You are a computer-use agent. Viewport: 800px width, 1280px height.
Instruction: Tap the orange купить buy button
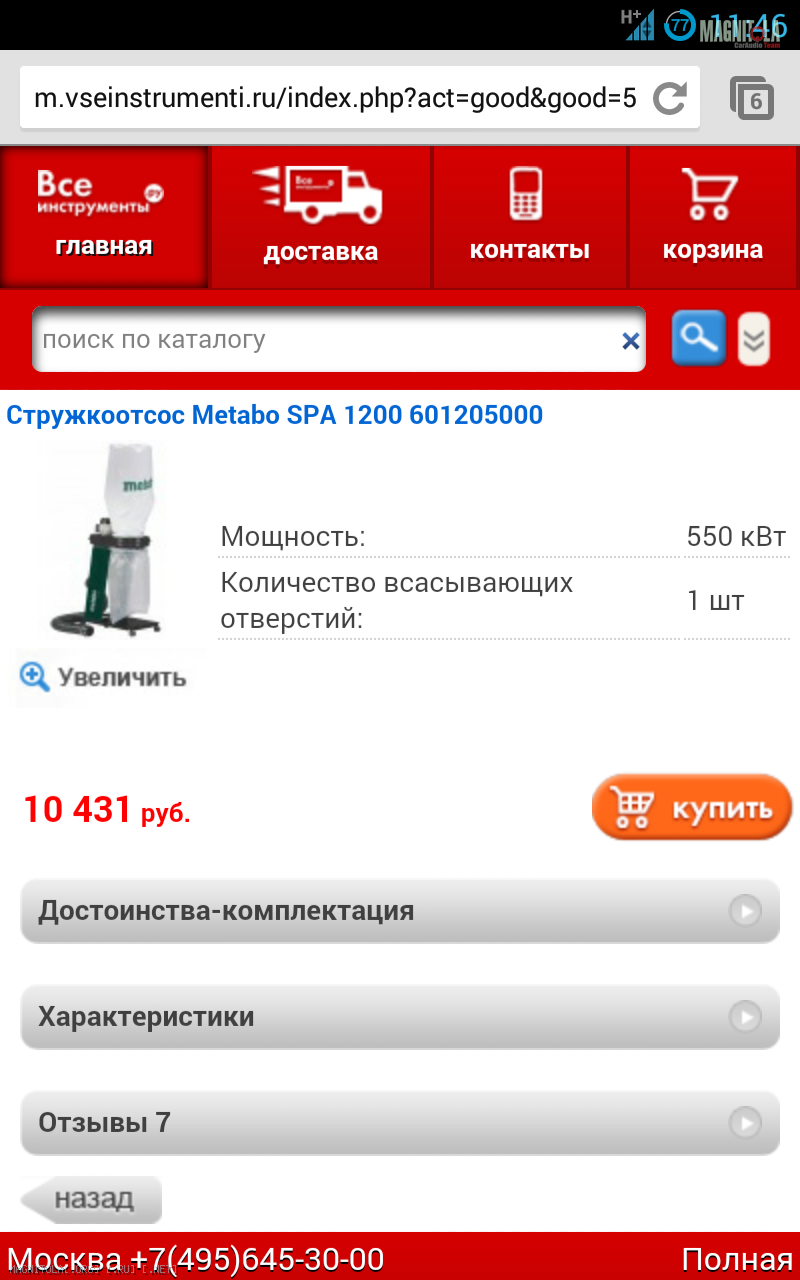click(x=691, y=807)
